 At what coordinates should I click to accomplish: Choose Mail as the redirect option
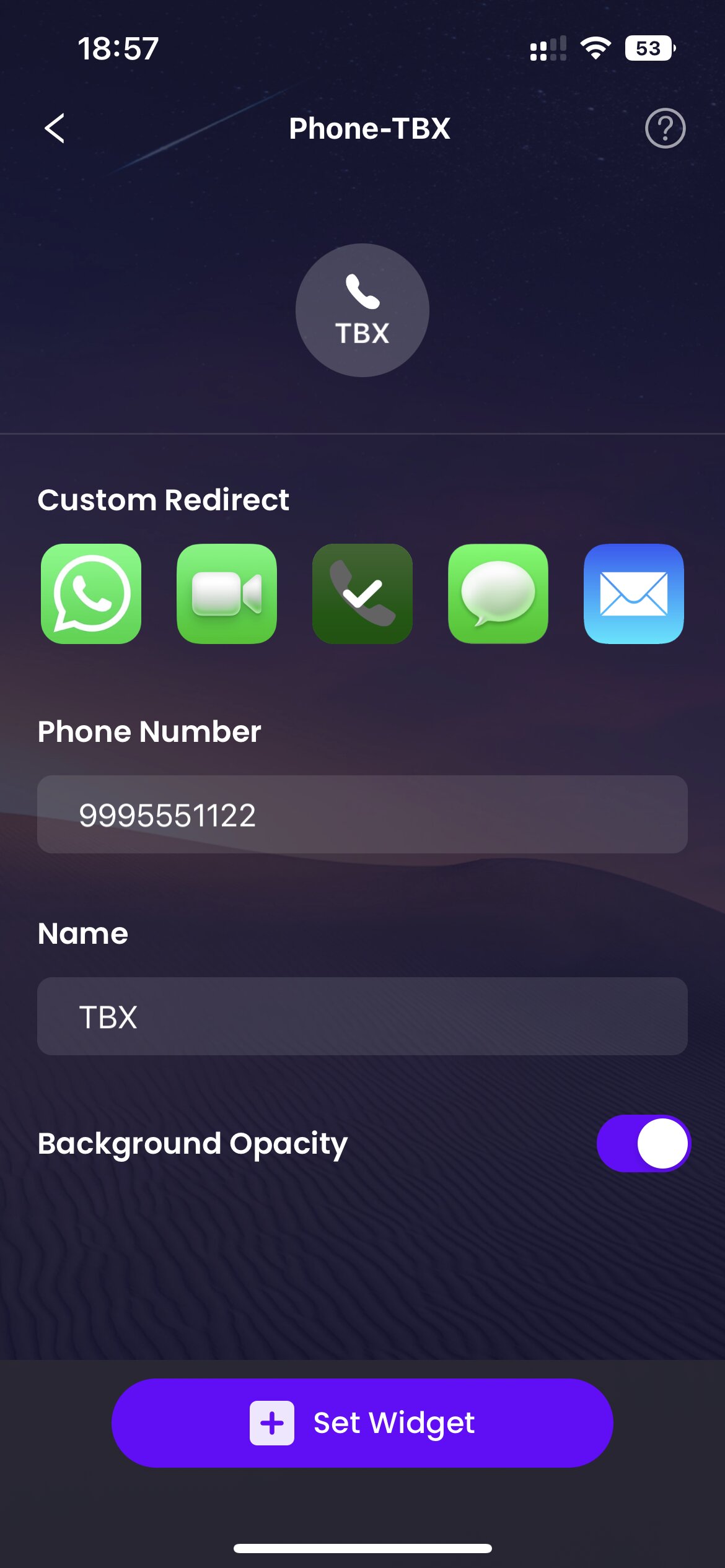coord(634,594)
